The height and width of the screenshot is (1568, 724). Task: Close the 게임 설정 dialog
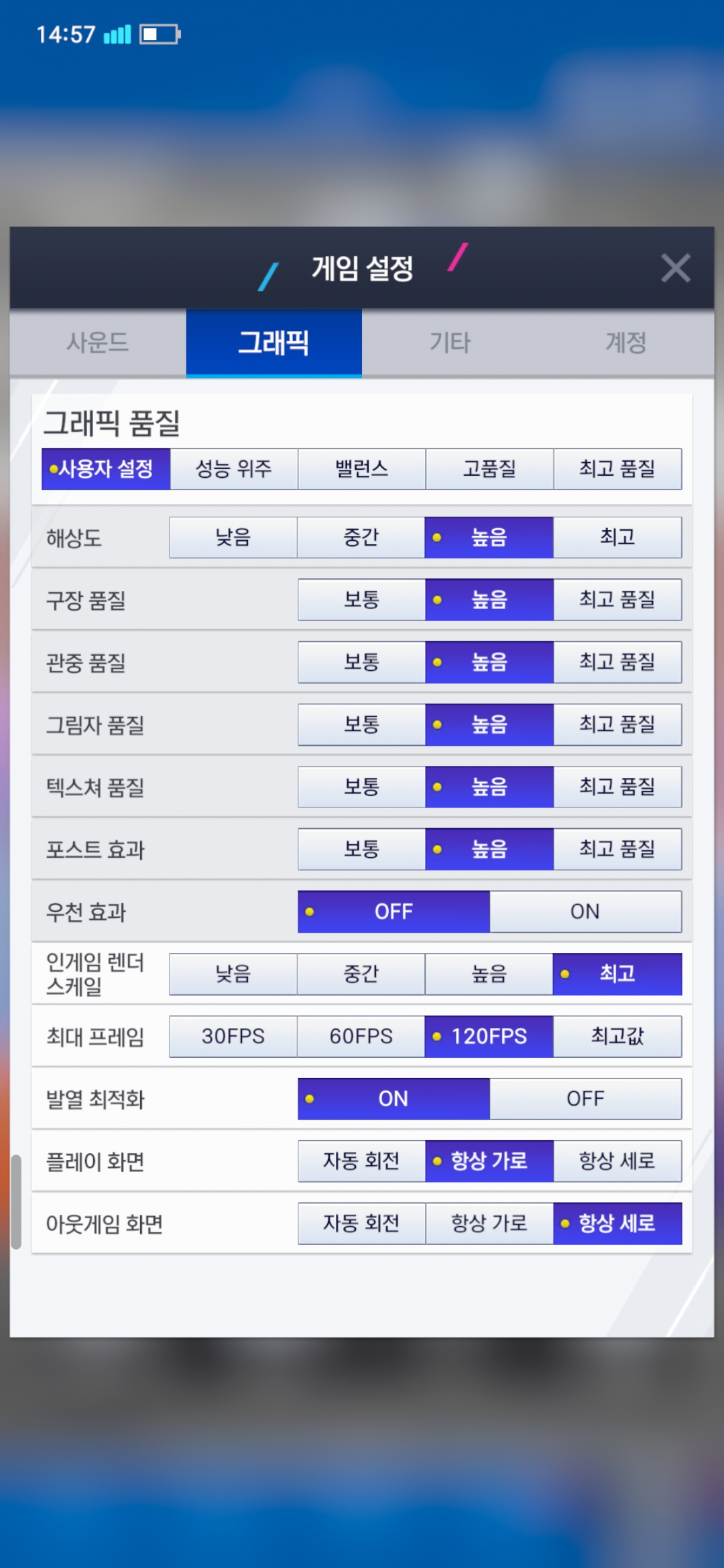coord(675,268)
